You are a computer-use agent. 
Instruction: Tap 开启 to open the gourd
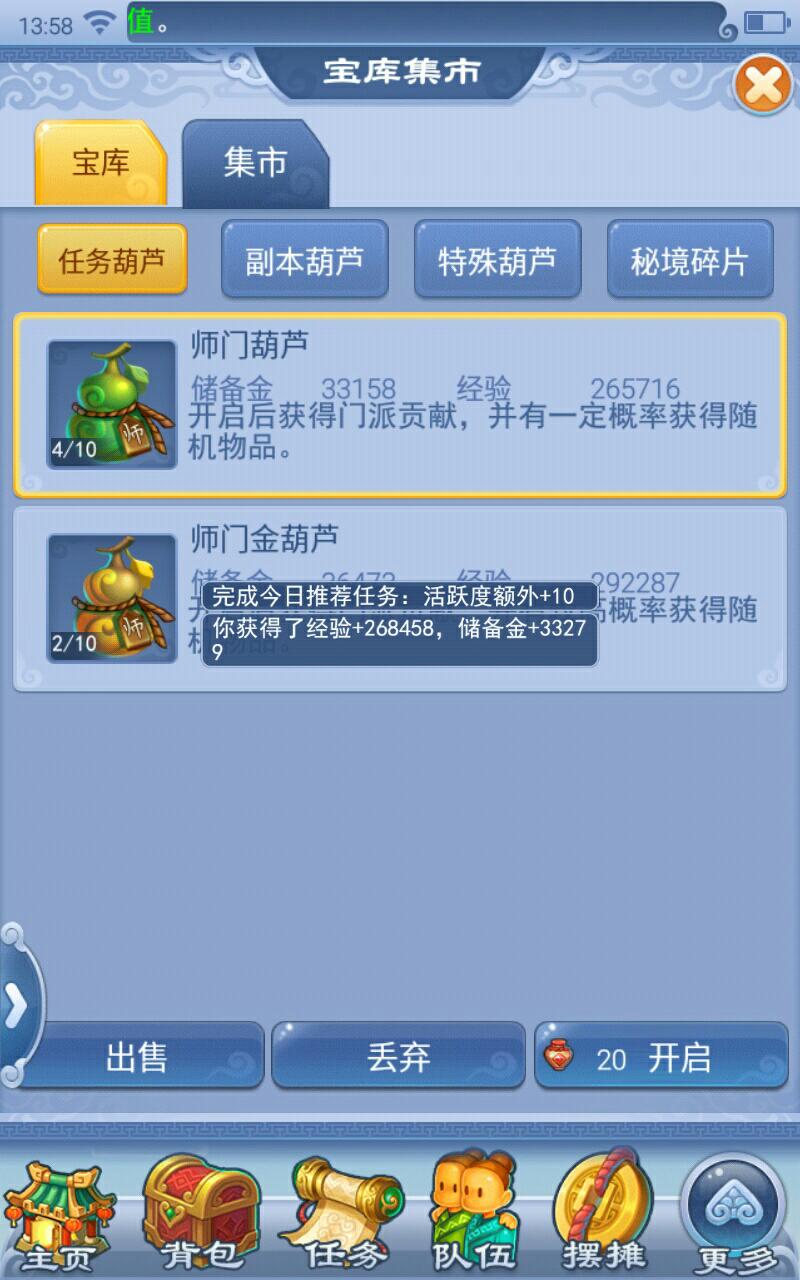point(662,1056)
